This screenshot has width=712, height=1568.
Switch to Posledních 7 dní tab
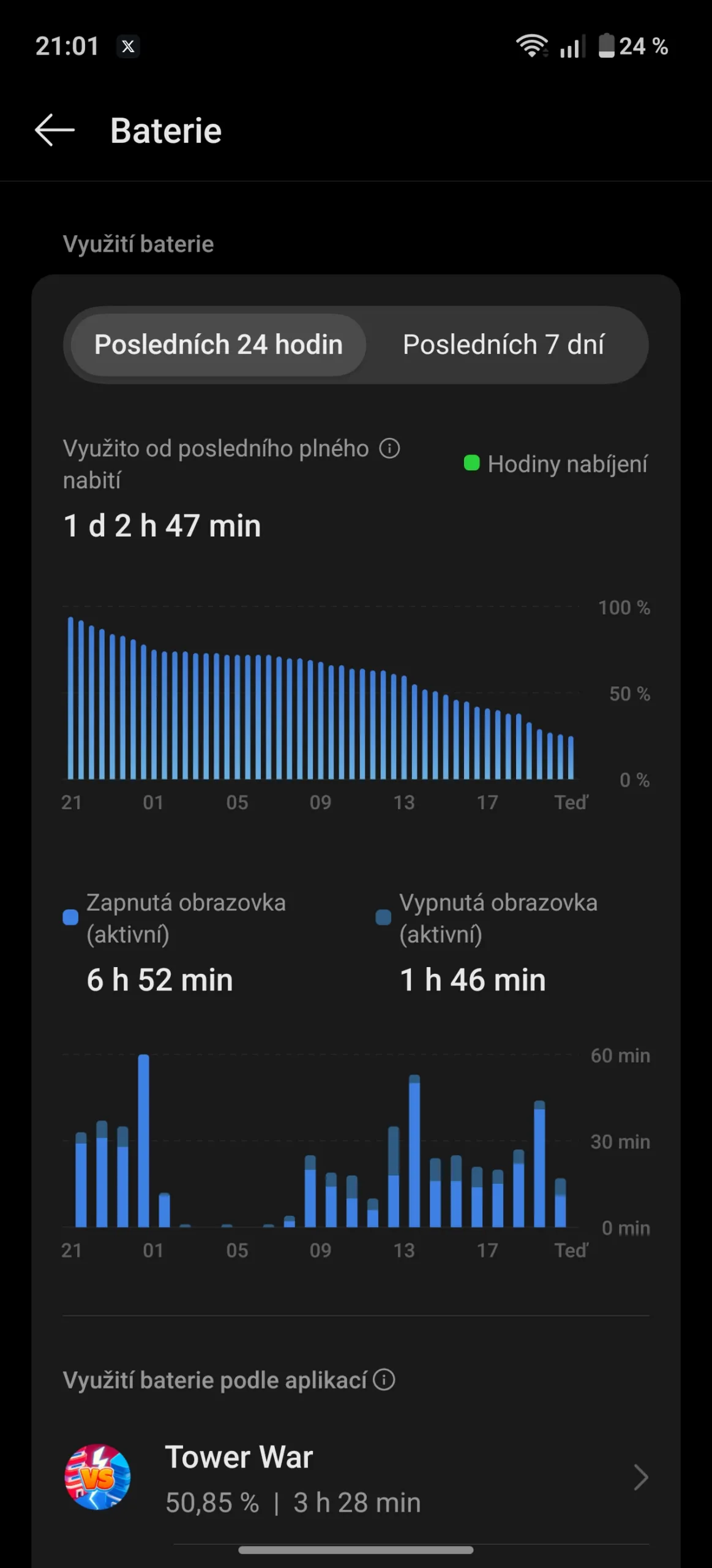[503, 345]
